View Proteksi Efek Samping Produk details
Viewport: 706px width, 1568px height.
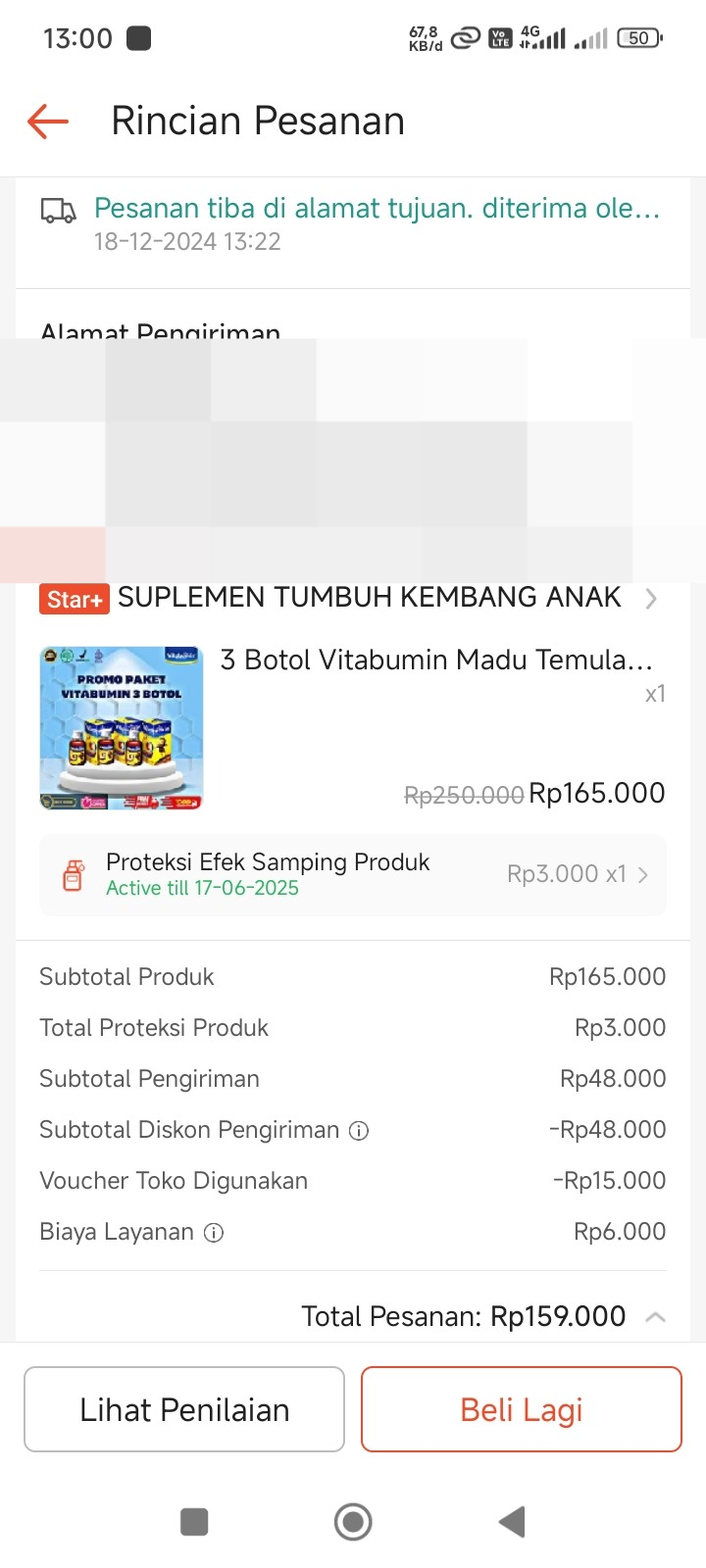coord(353,875)
